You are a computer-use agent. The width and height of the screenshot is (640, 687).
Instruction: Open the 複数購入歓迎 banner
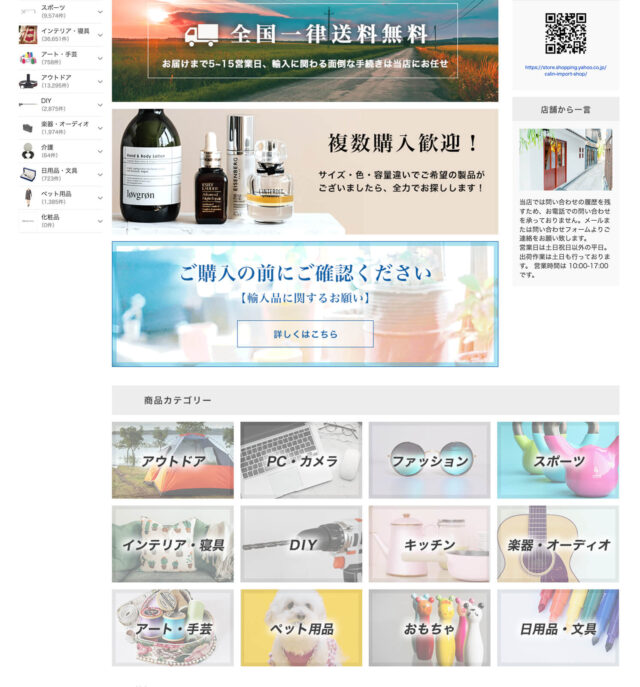304,171
